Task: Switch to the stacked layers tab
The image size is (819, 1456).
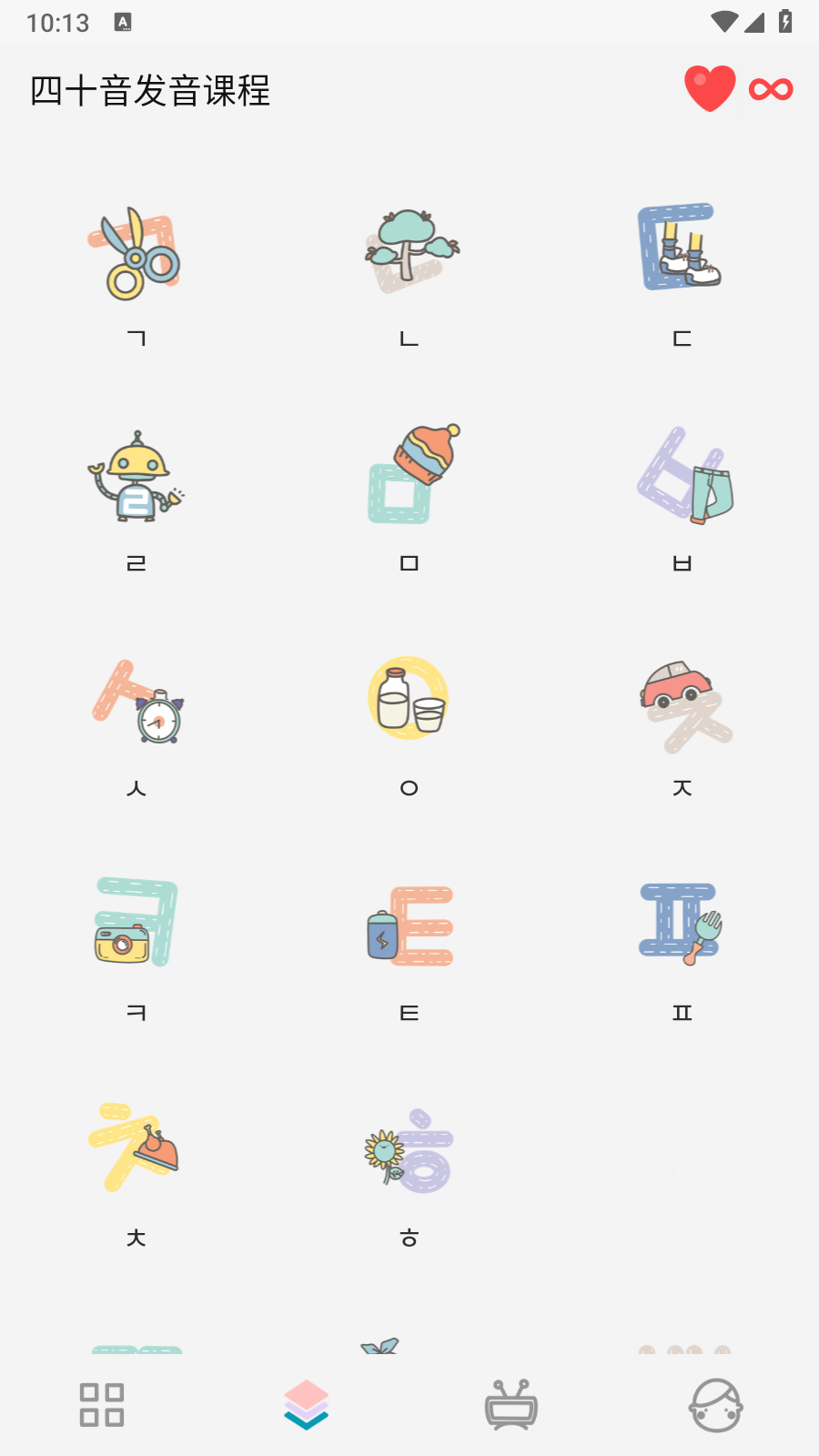Action: (307, 1405)
